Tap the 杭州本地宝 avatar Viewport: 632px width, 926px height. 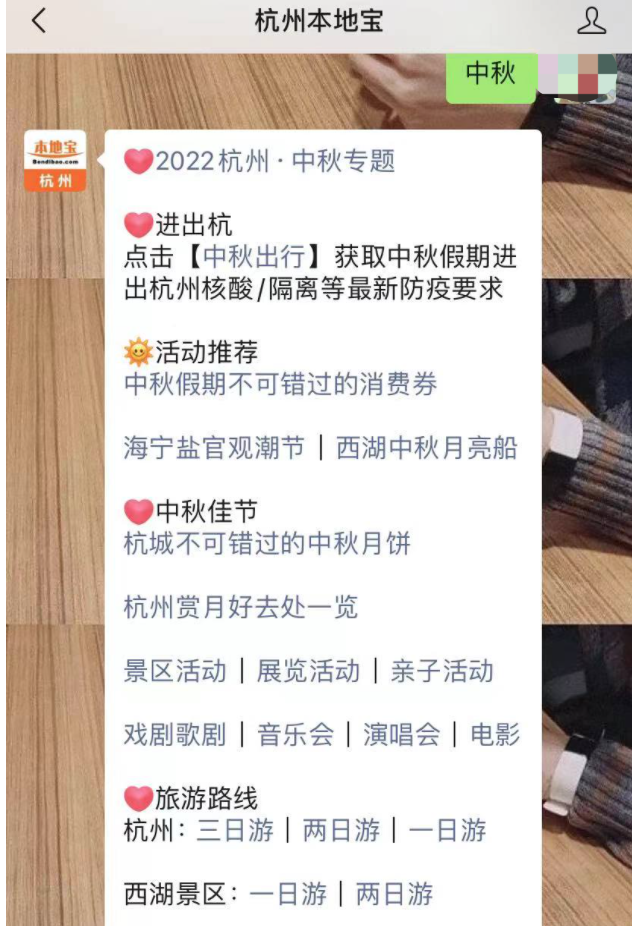coord(55,161)
